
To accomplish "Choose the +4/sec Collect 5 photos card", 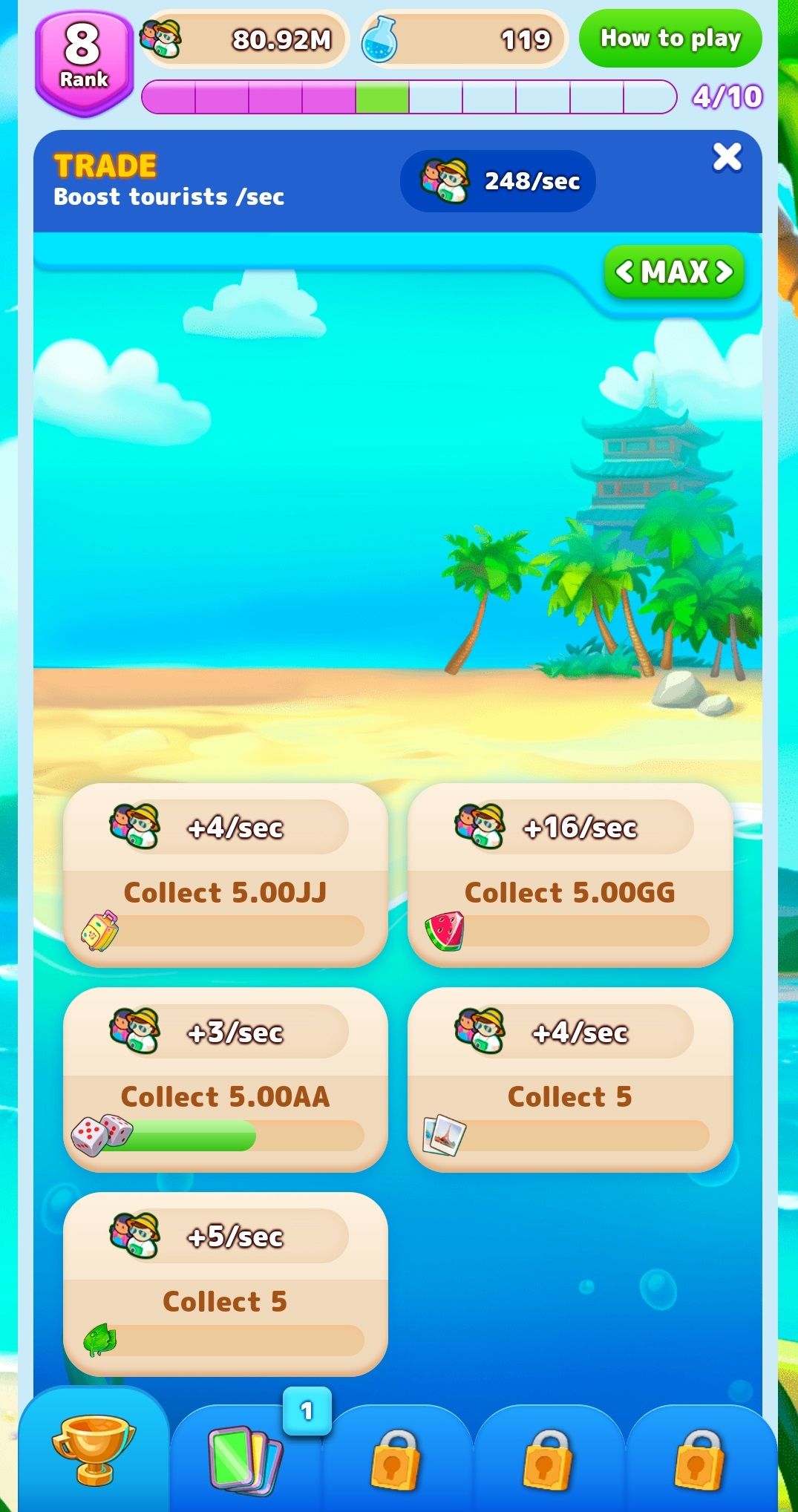I will tap(569, 1080).
